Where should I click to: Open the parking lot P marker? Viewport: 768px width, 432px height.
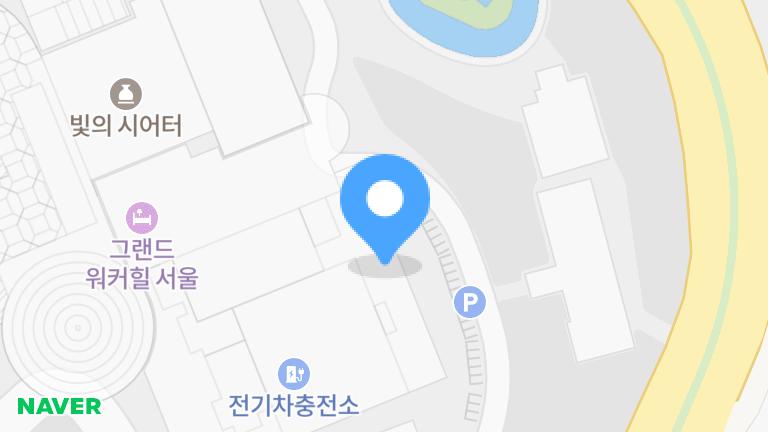469,302
